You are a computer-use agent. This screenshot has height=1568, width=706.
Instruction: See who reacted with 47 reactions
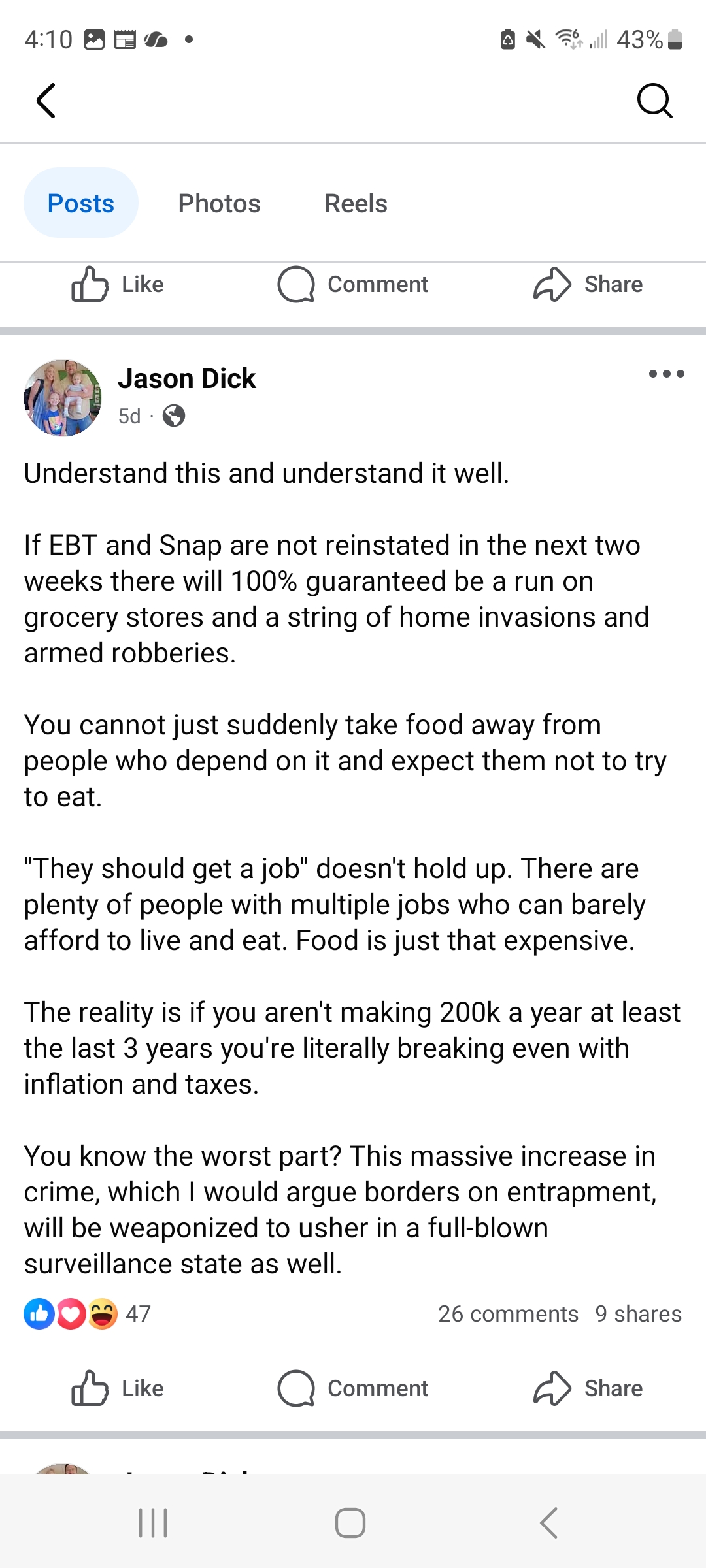tap(88, 1314)
